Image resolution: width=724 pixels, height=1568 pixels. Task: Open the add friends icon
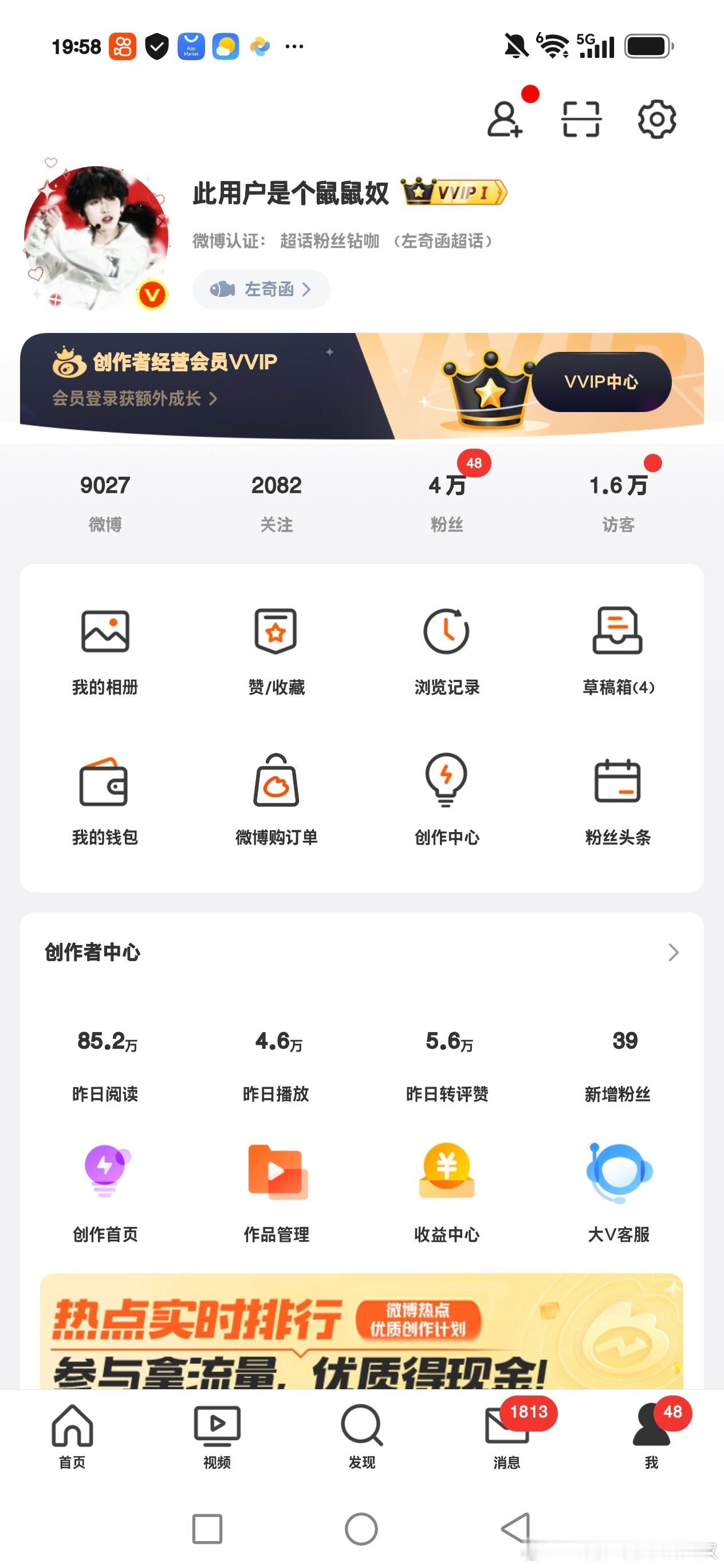(506, 119)
